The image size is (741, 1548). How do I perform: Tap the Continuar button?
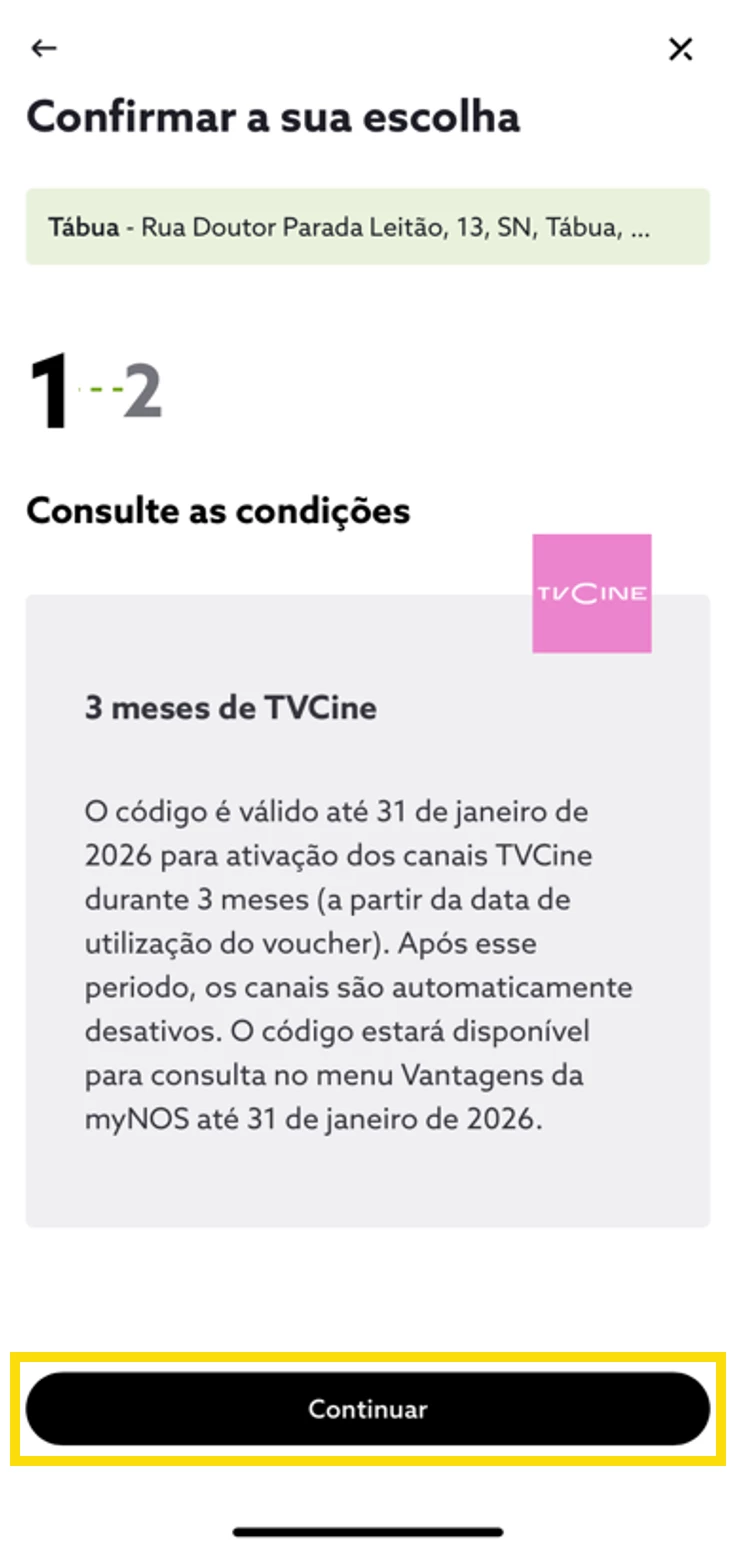click(368, 1408)
